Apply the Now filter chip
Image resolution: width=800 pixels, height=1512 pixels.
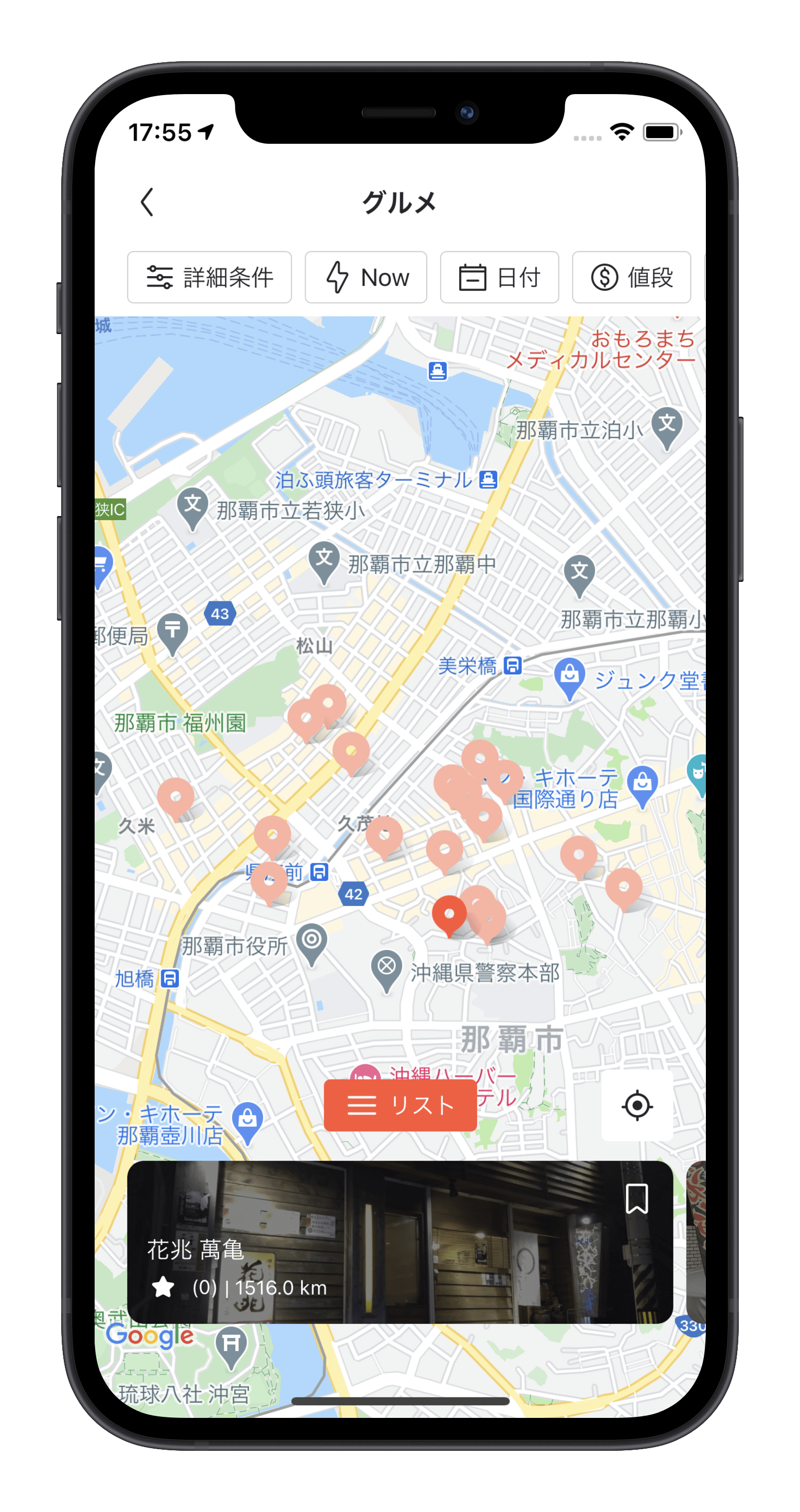365,277
